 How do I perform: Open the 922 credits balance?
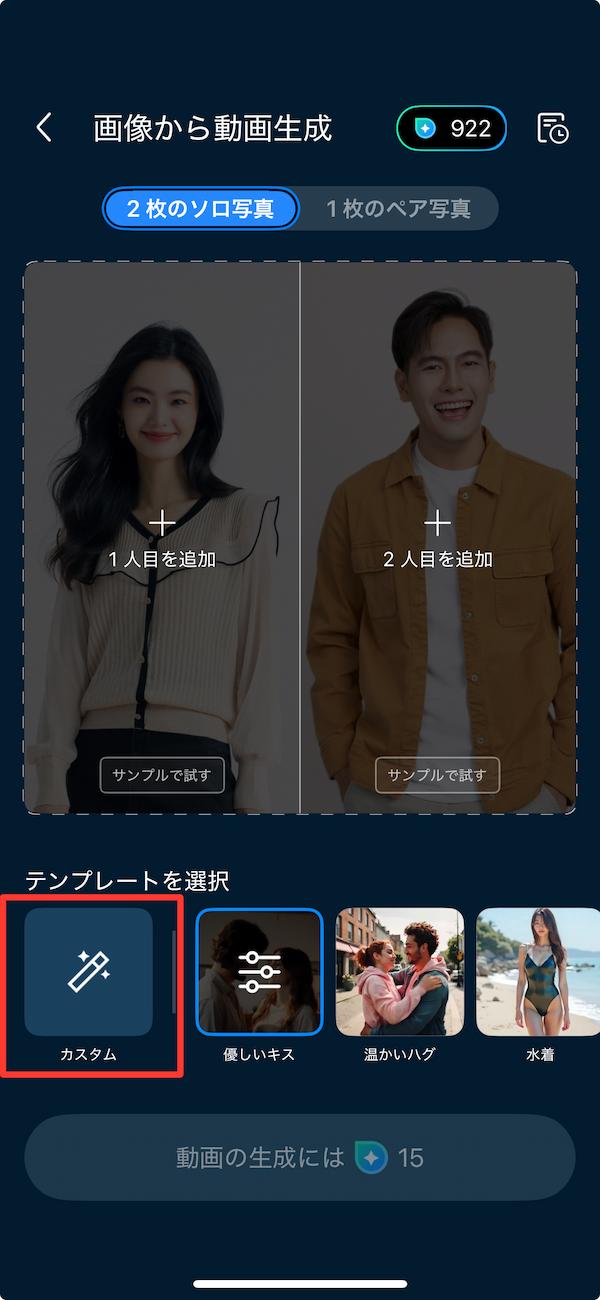452,128
